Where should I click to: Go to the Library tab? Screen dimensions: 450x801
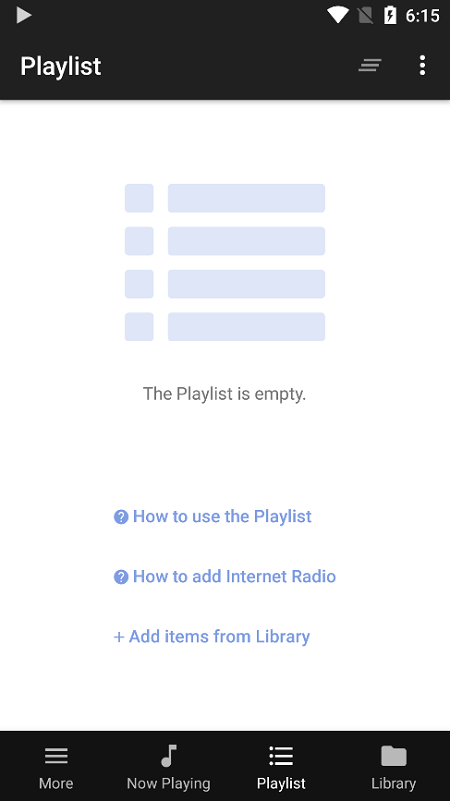pos(393,766)
